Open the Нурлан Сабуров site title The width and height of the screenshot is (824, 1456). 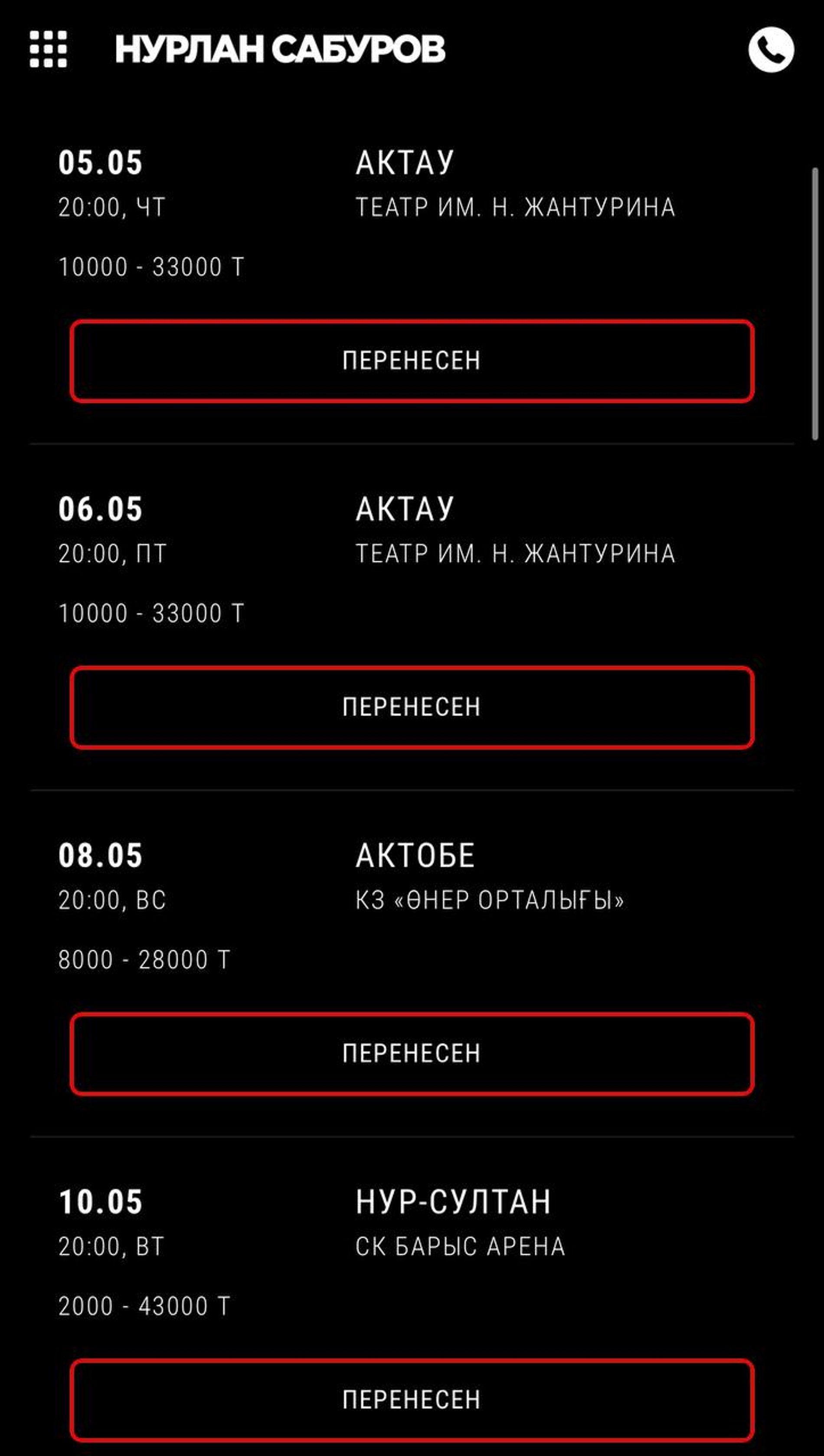280,49
